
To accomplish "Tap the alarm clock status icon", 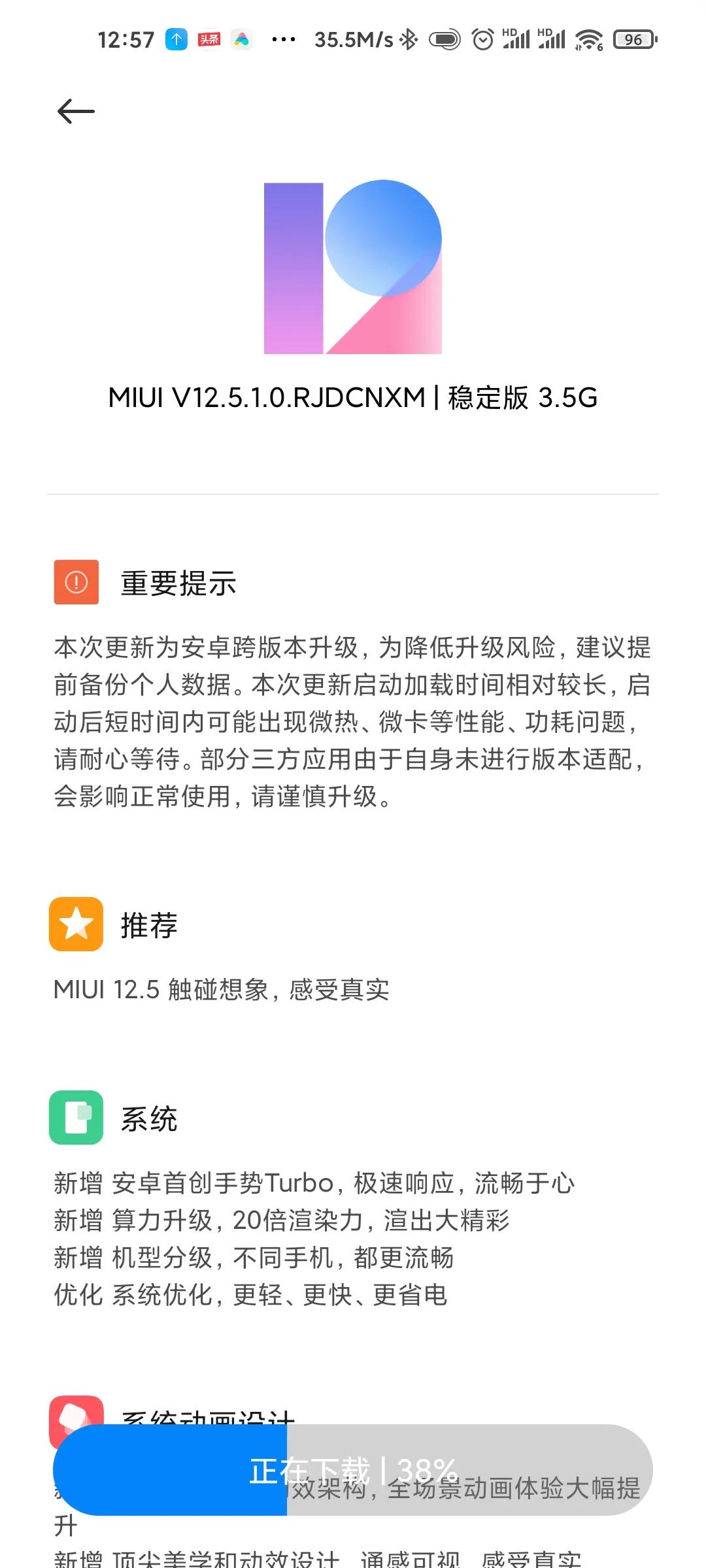I will pos(482,41).
